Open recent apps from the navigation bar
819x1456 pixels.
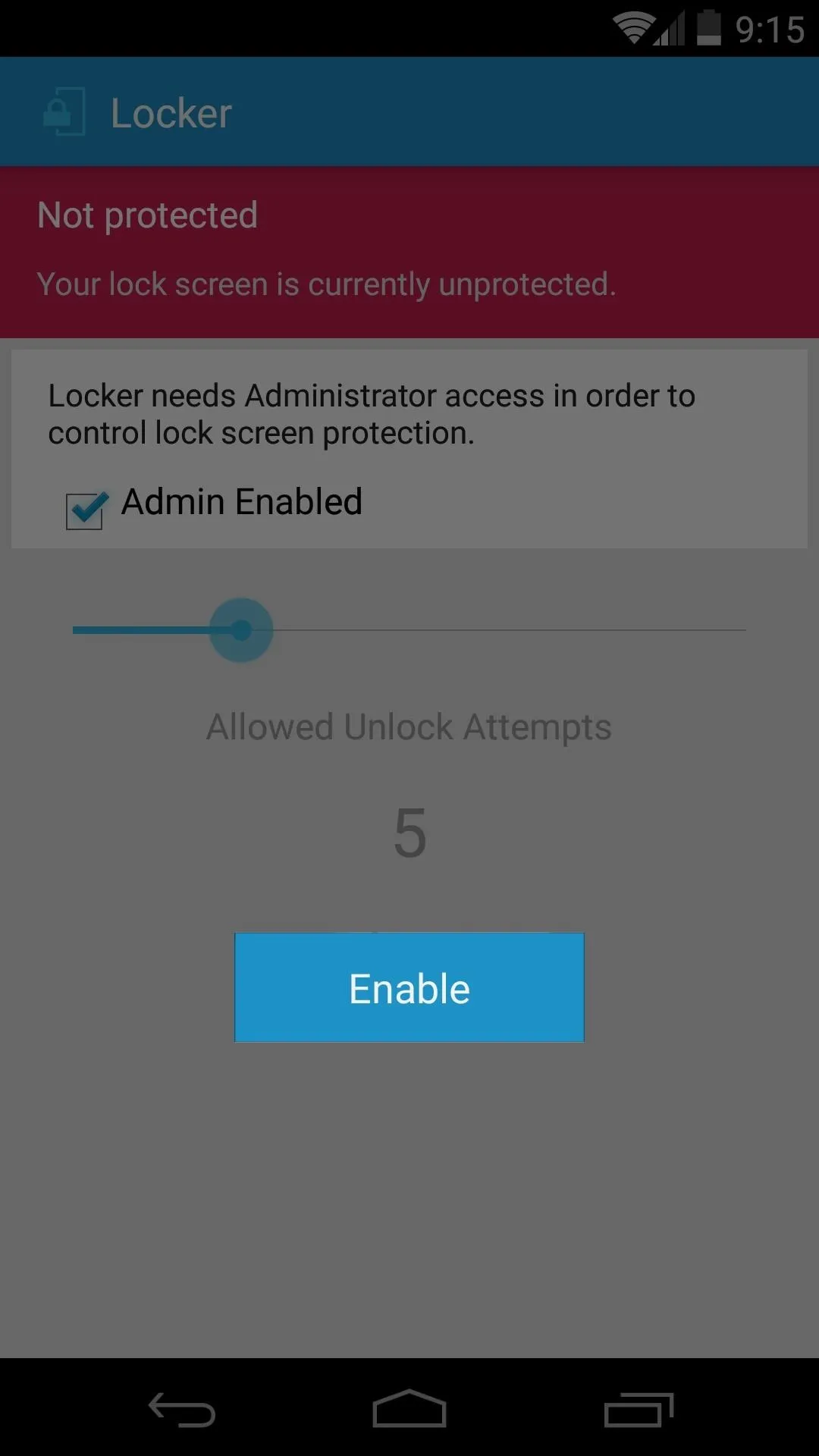(639, 1409)
